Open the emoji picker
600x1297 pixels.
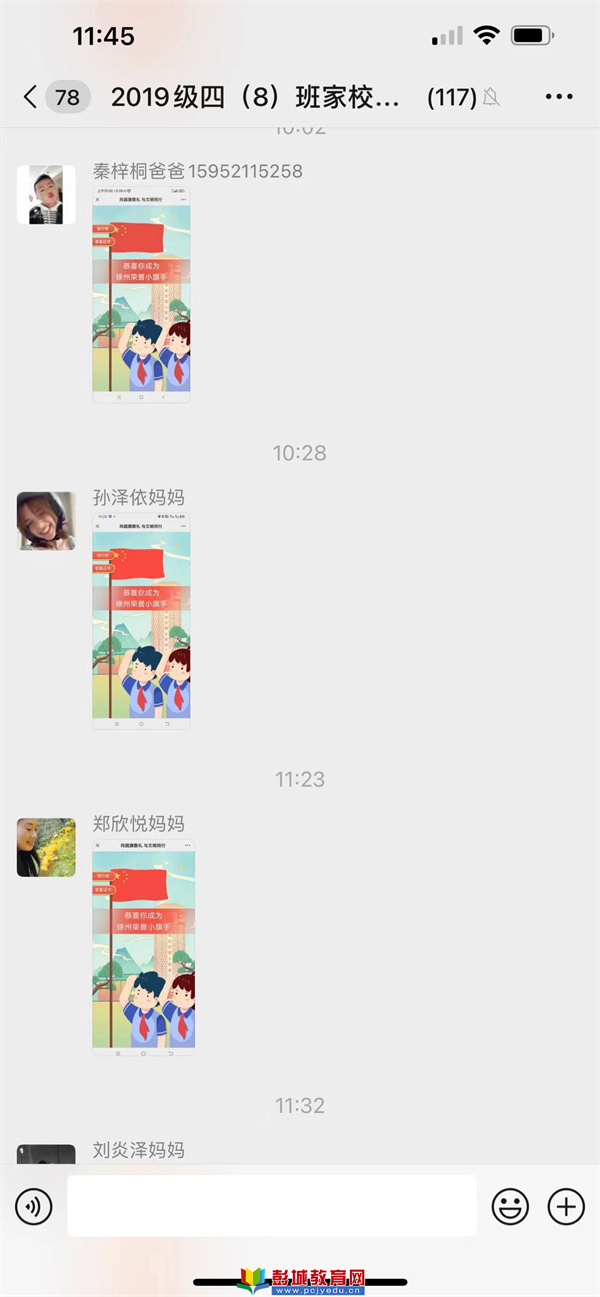(510, 1206)
